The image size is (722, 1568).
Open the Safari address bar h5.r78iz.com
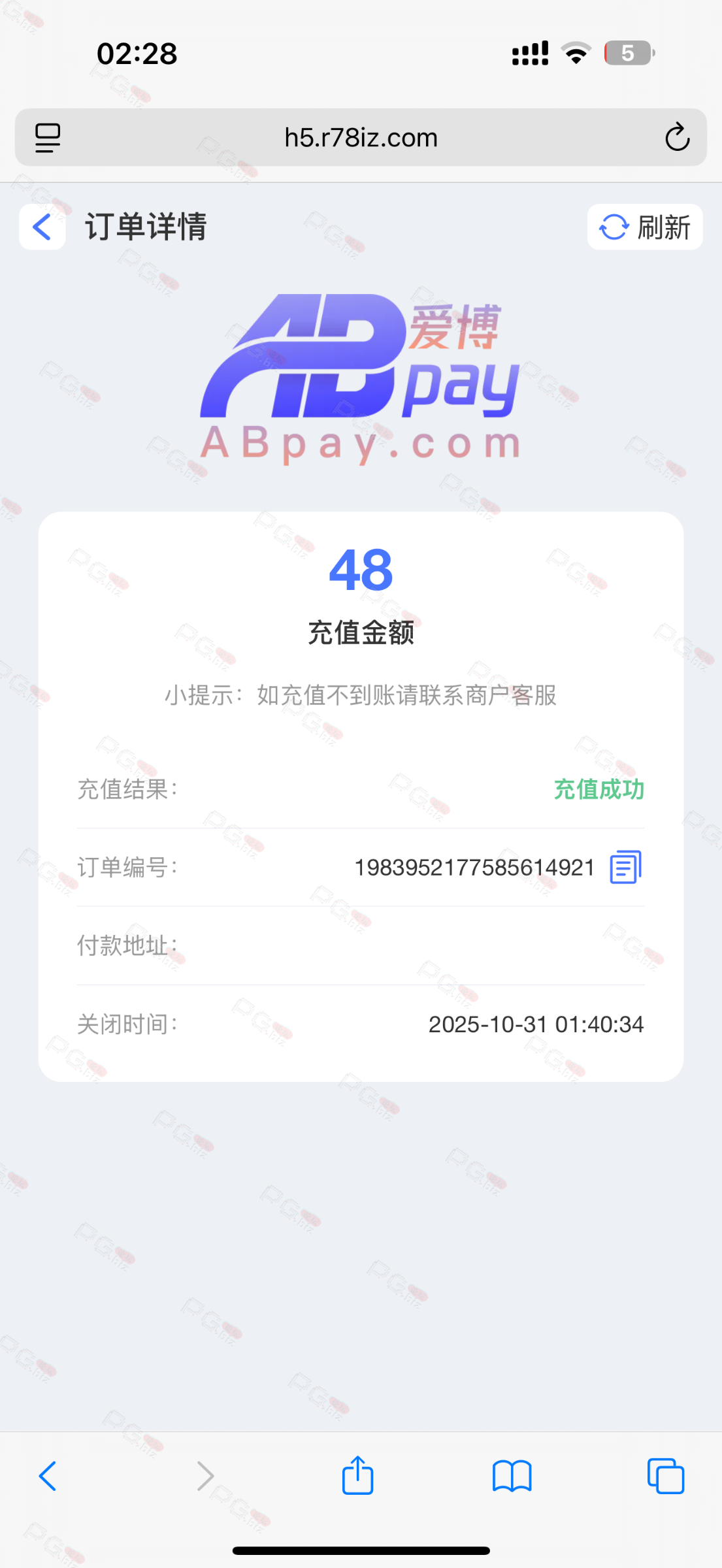tap(361, 138)
